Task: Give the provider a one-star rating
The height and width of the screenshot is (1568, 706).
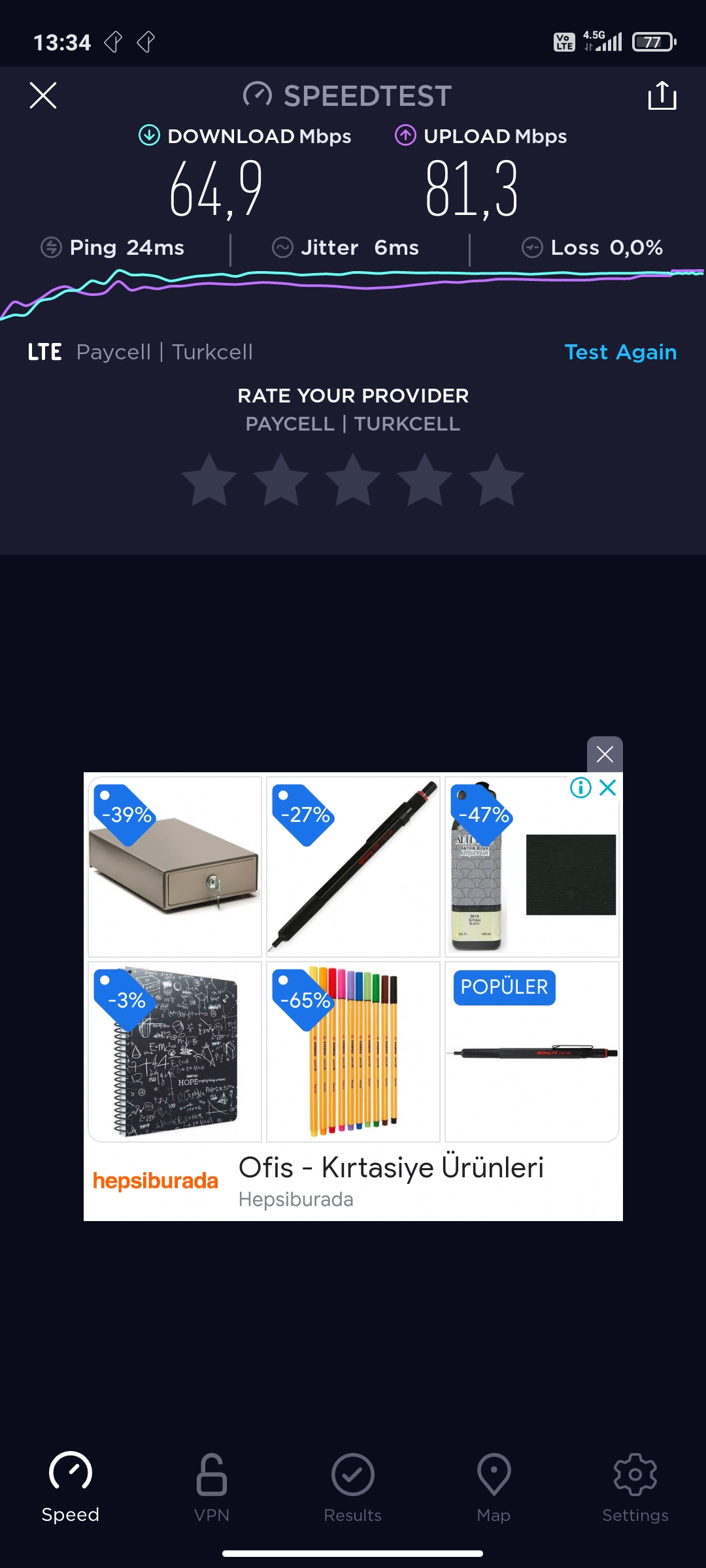Action: coord(209,481)
